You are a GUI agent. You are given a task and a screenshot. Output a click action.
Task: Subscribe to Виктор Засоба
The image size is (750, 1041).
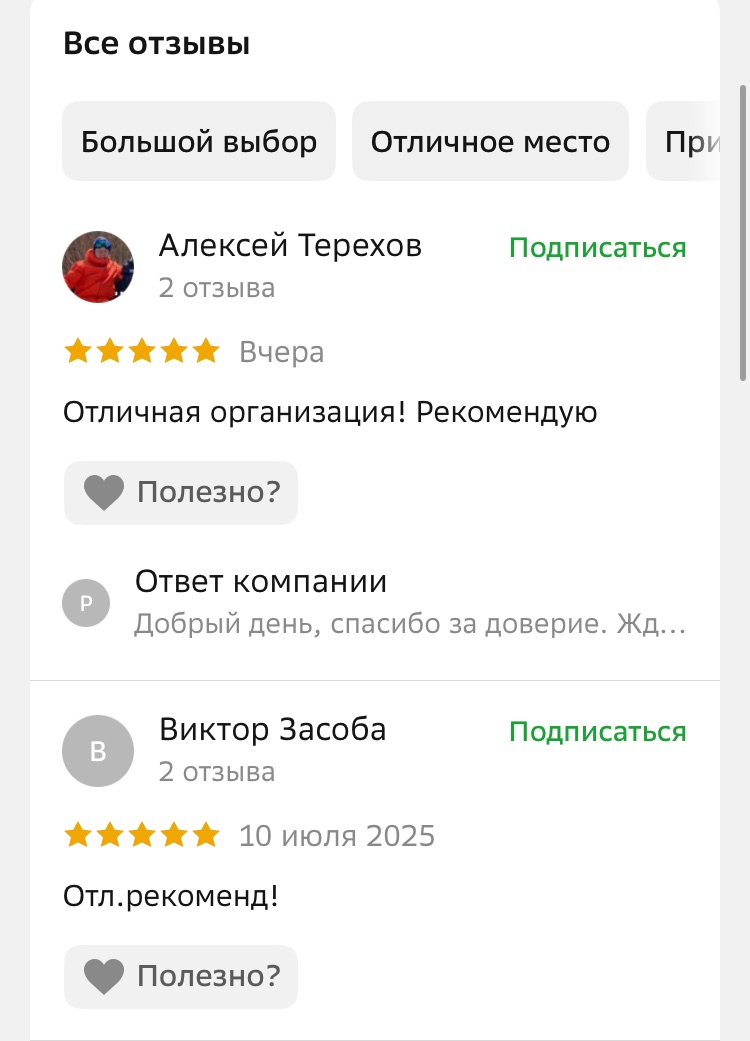coord(597,732)
